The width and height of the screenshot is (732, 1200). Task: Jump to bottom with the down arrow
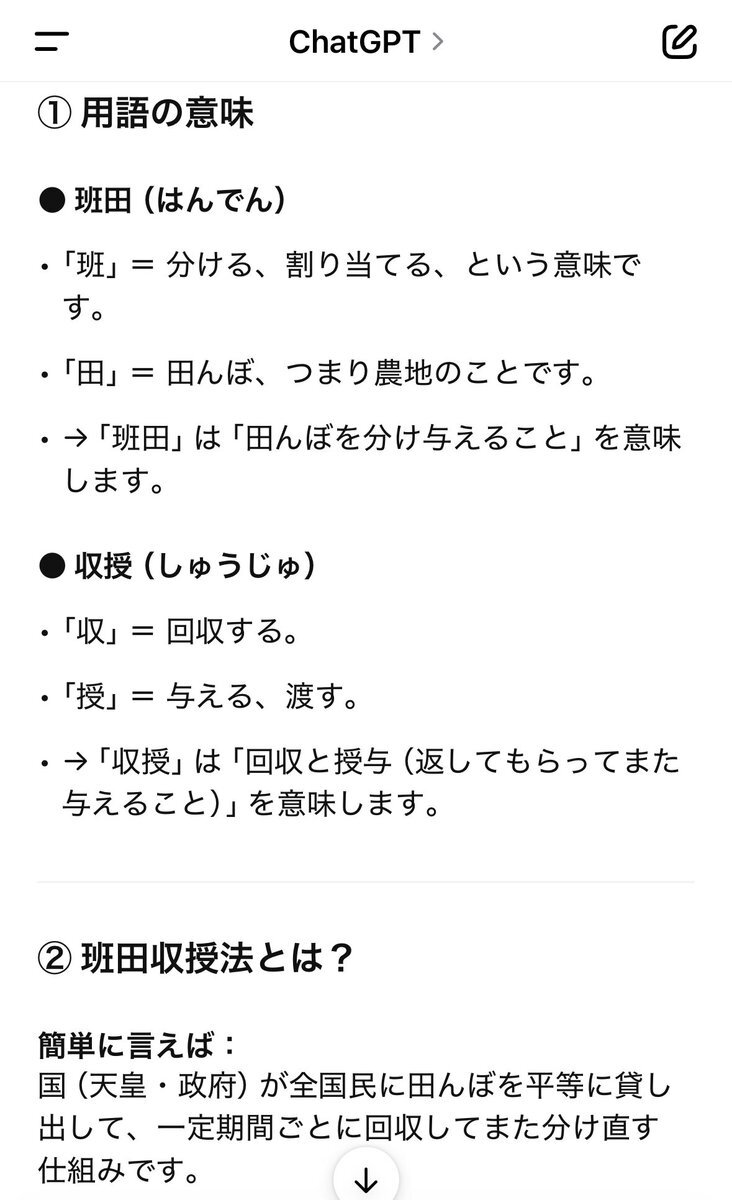click(x=366, y=1180)
